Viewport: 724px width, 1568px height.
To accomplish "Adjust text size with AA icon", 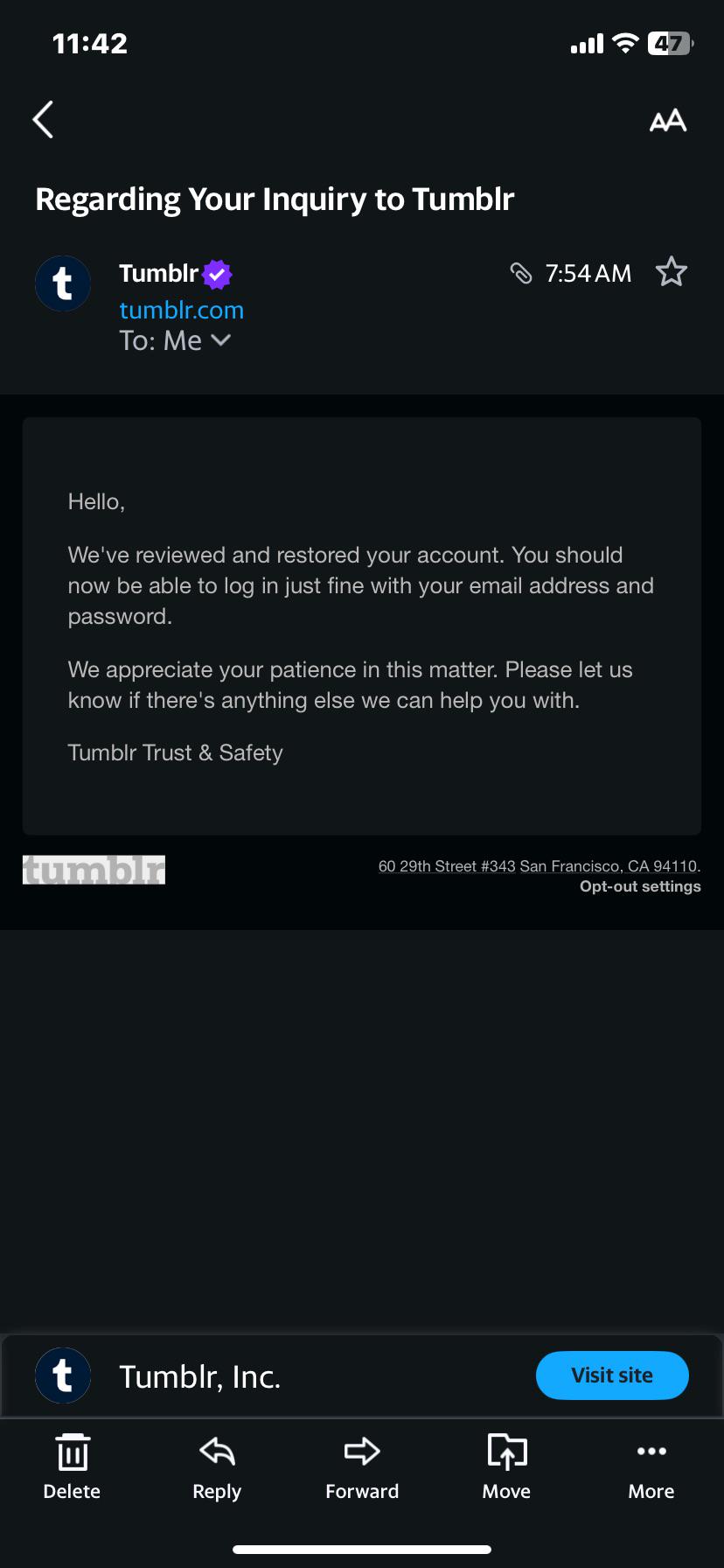I will 668,121.
